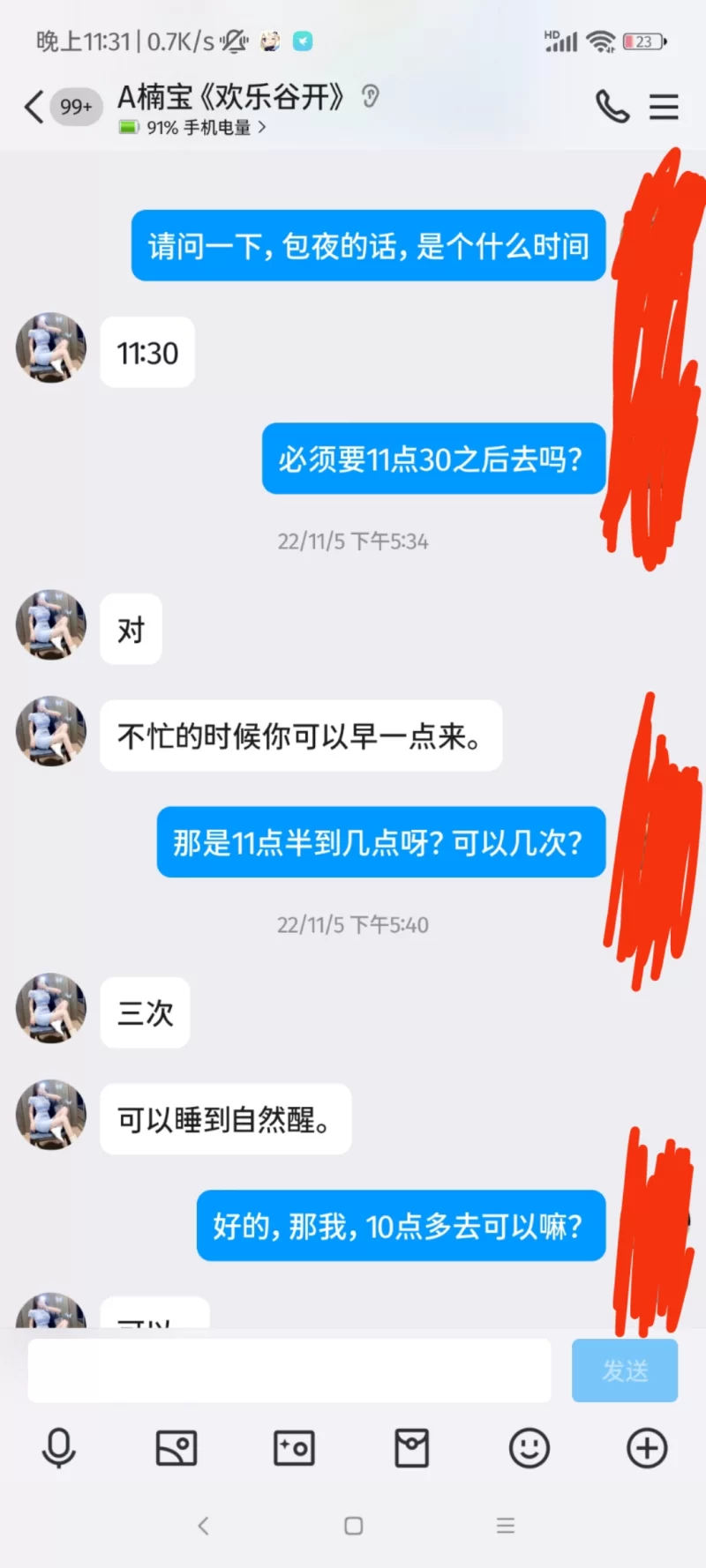Tap the 发送 send button
Image resolution: width=706 pixels, height=1568 pixels.
coord(625,1370)
